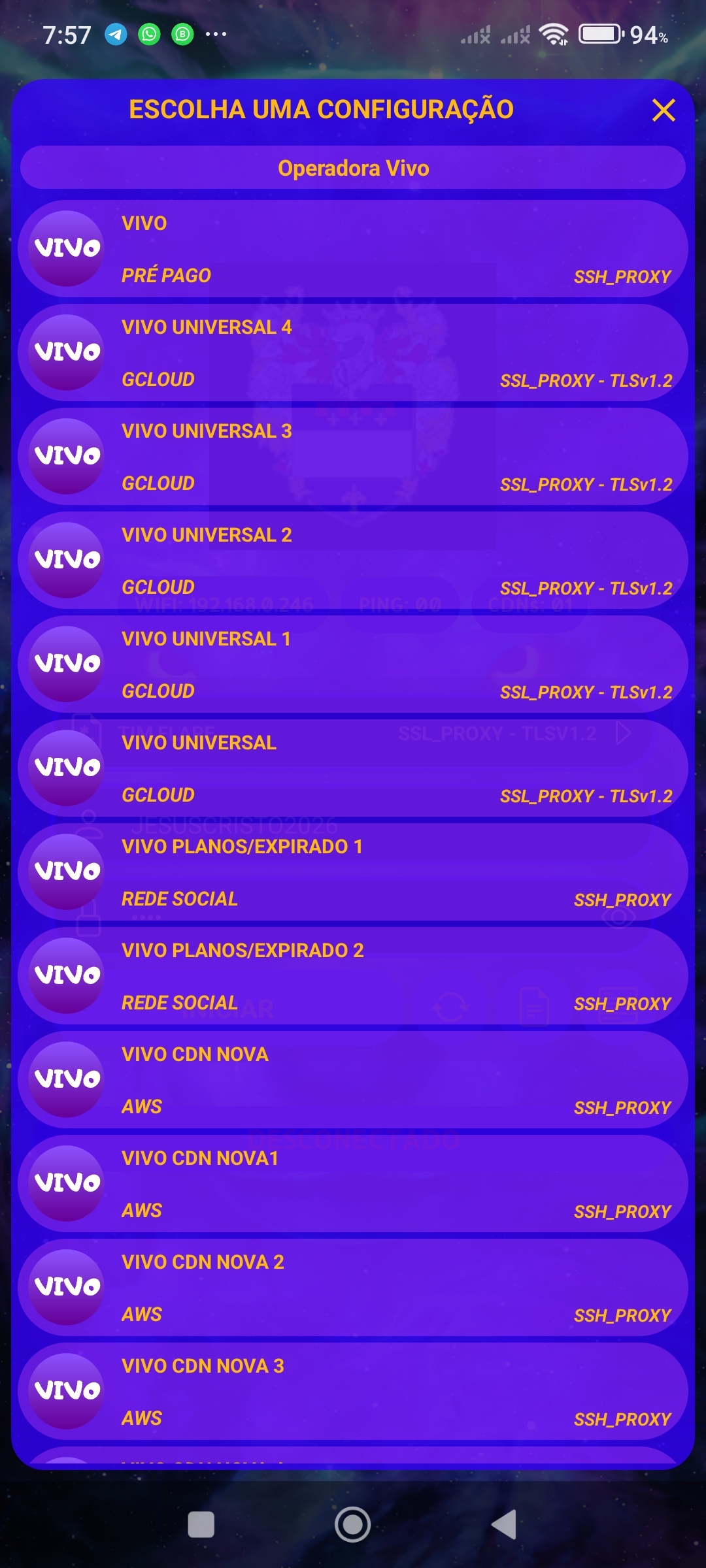The image size is (706, 1568).
Task: Tap the Operadora Vivo header bar
Action: click(x=353, y=168)
